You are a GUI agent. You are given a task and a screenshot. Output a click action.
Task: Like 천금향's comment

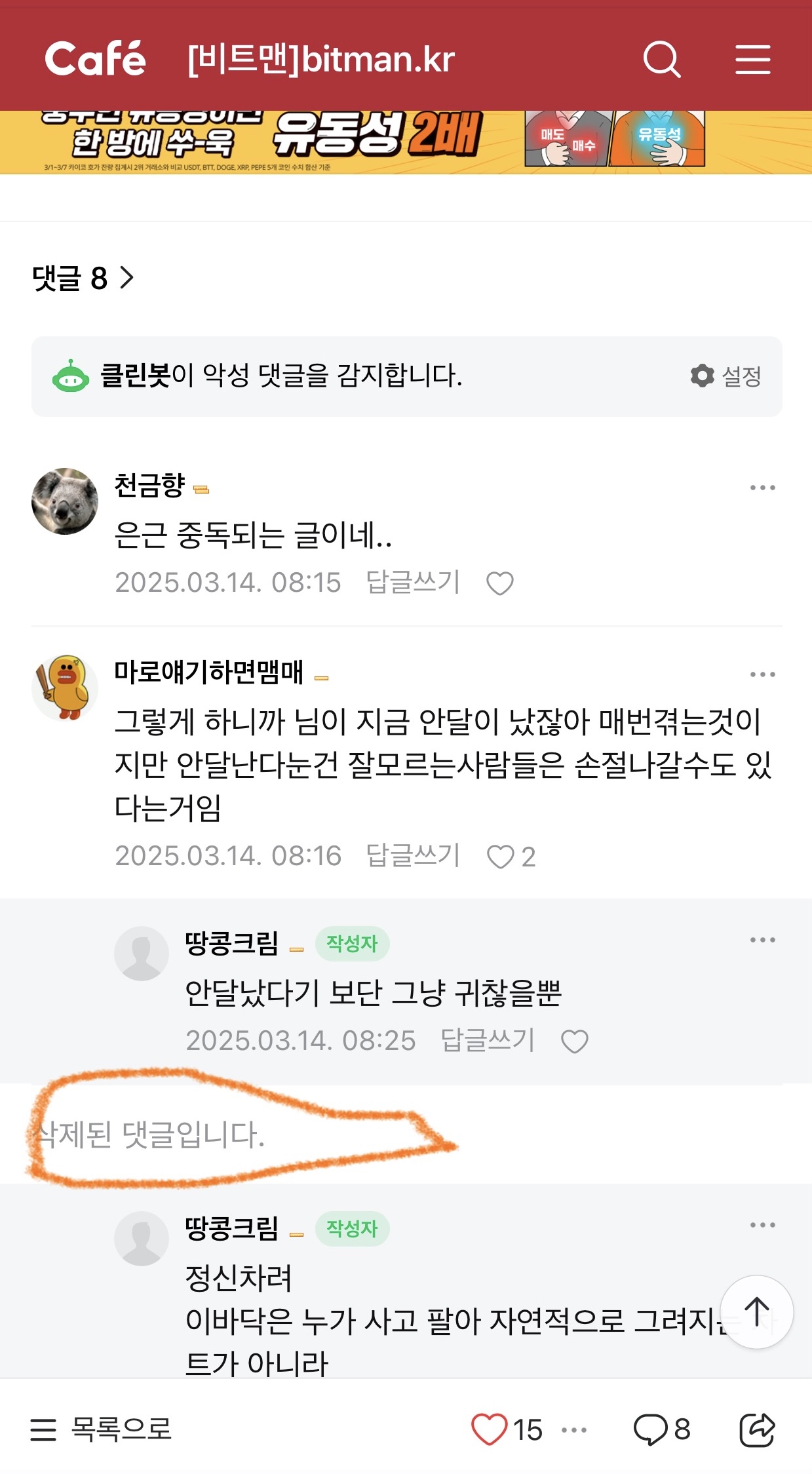(500, 583)
